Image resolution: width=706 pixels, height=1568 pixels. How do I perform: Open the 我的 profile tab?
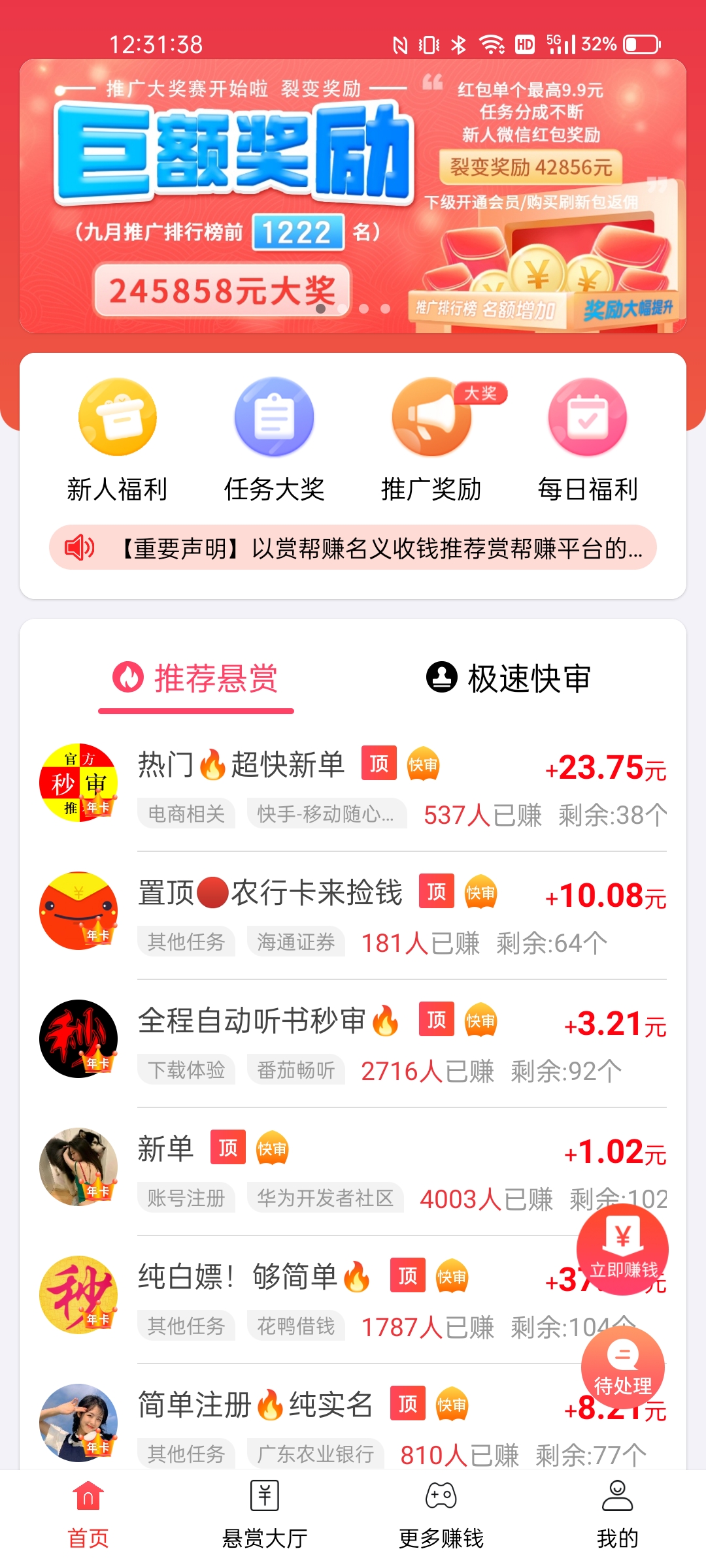(x=617, y=1517)
